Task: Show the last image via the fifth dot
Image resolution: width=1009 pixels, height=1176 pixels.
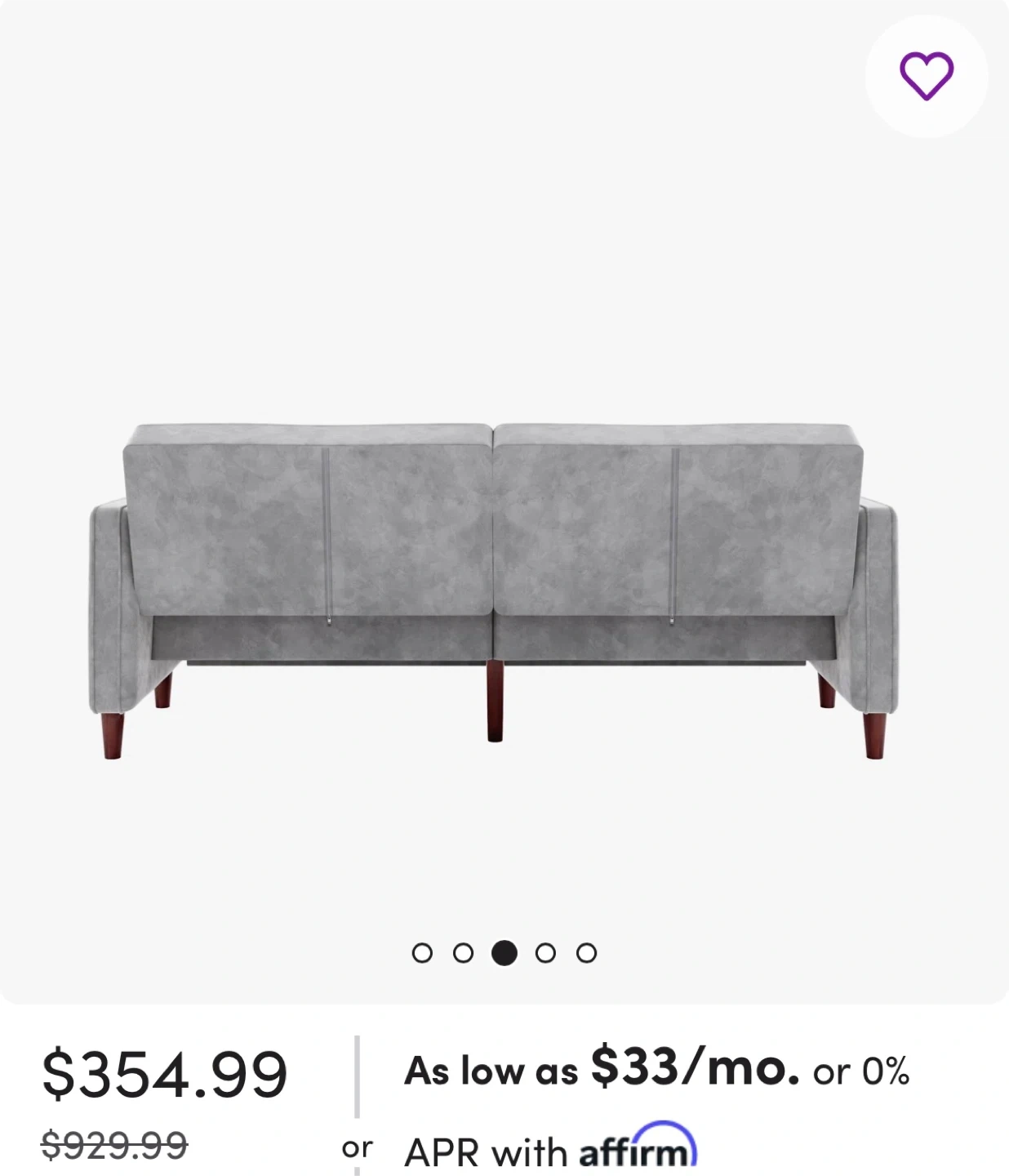Action: (586, 953)
